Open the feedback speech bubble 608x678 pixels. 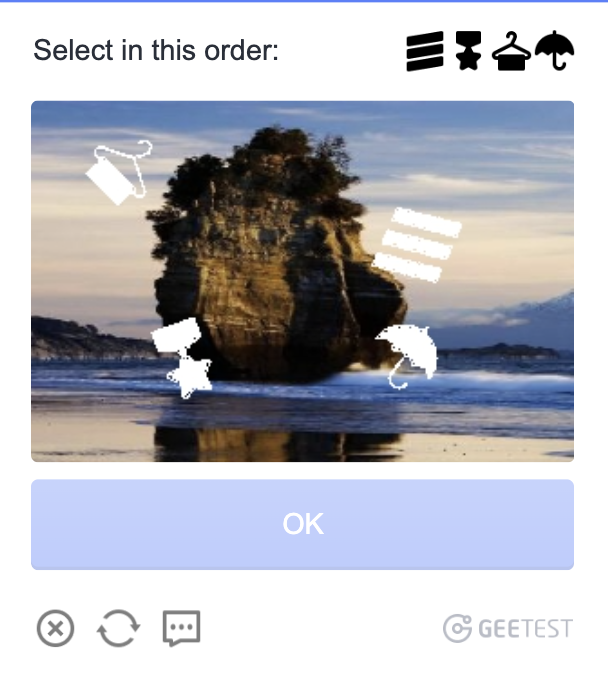click(x=181, y=629)
